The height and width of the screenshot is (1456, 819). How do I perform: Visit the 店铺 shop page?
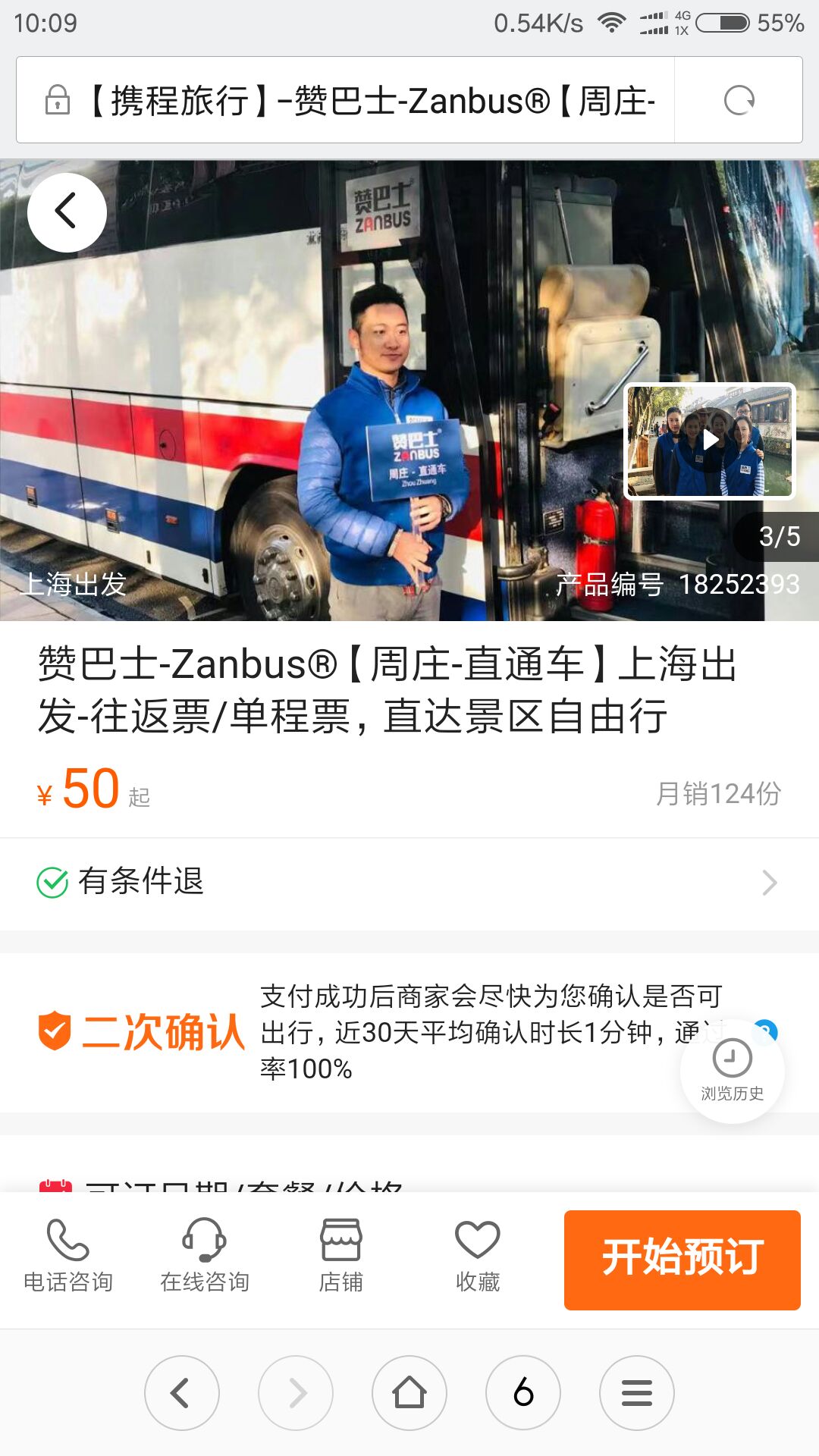click(x=340, y=1256)
